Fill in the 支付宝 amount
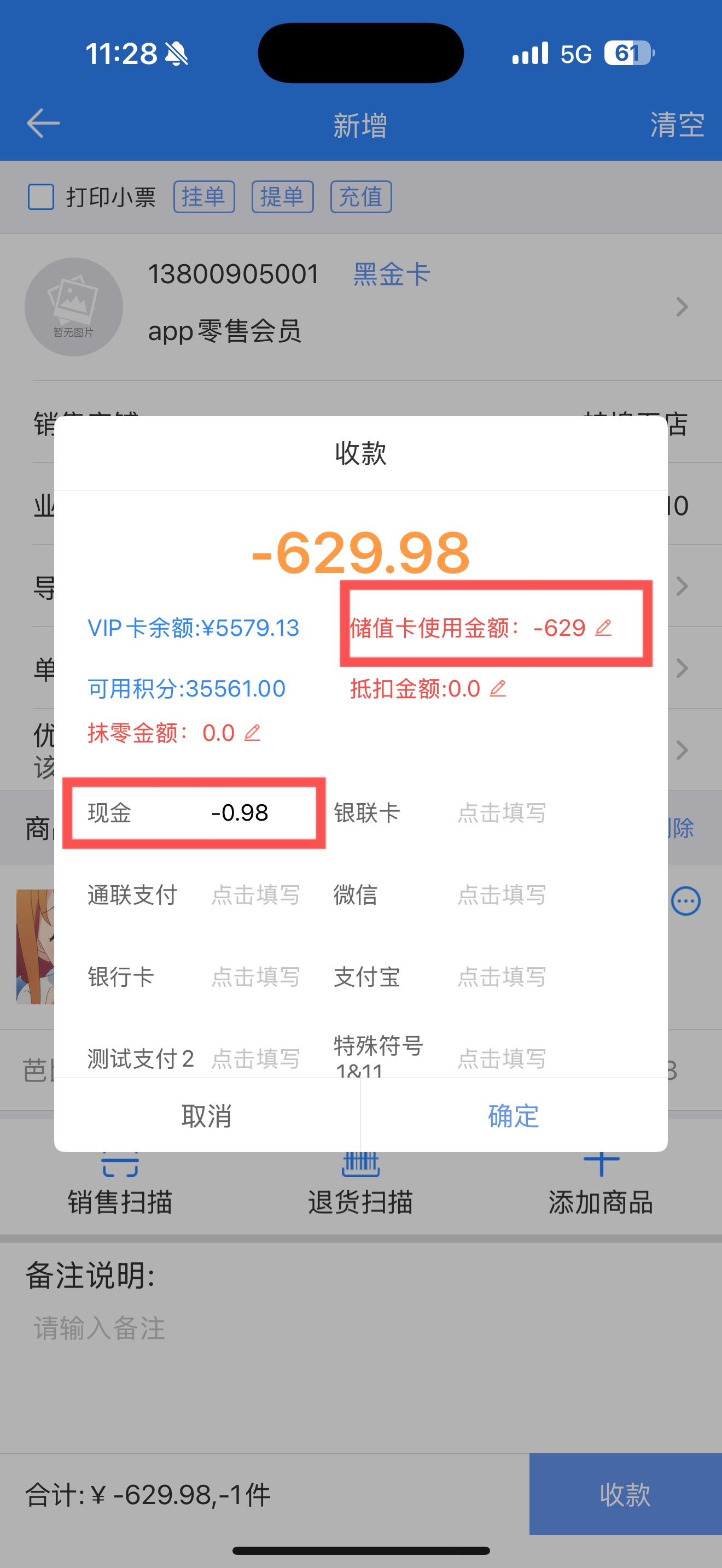 coord(502,977)
